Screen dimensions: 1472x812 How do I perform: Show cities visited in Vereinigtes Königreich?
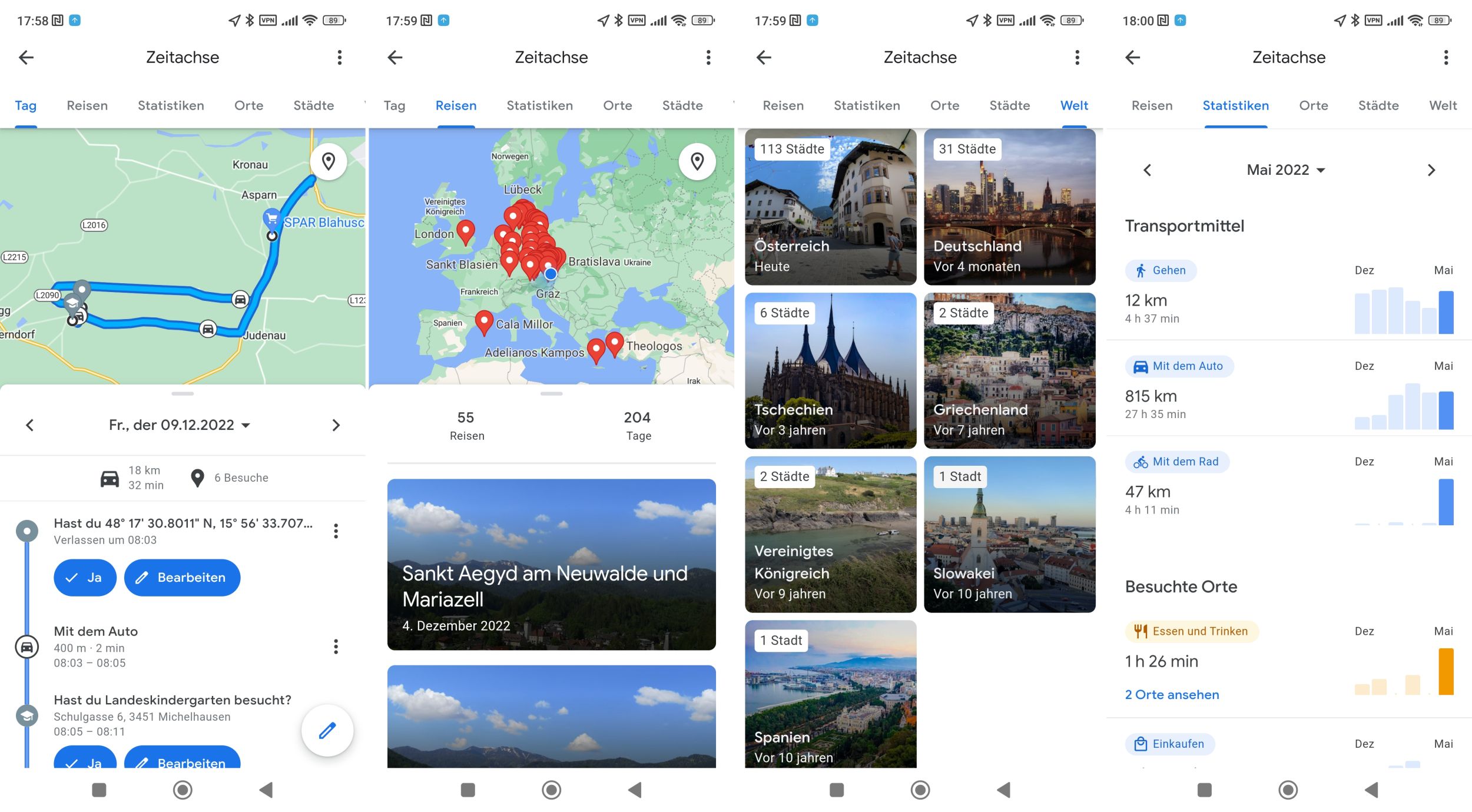click(830, 535)
